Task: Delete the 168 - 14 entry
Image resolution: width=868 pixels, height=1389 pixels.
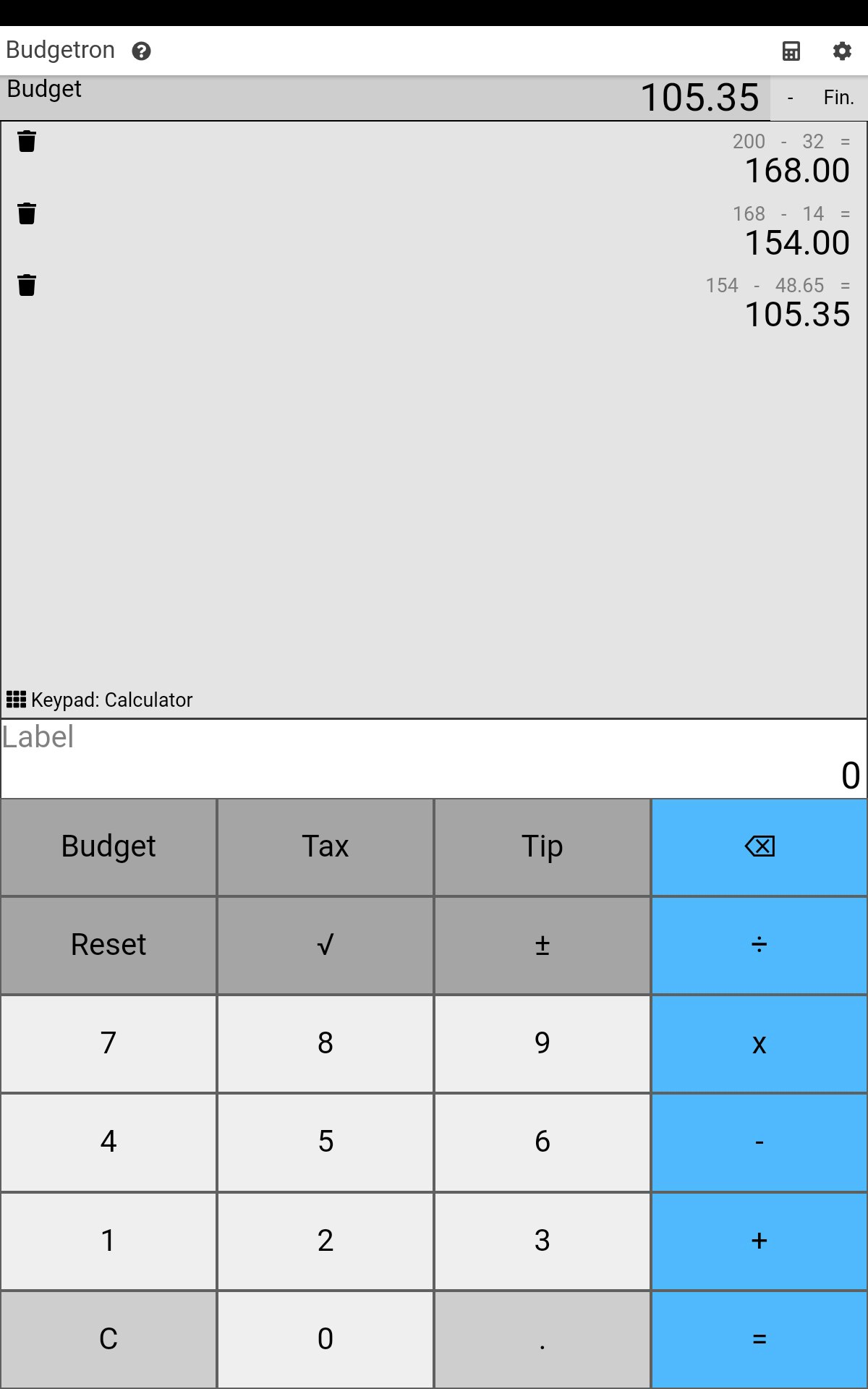Action: (27, 213)
